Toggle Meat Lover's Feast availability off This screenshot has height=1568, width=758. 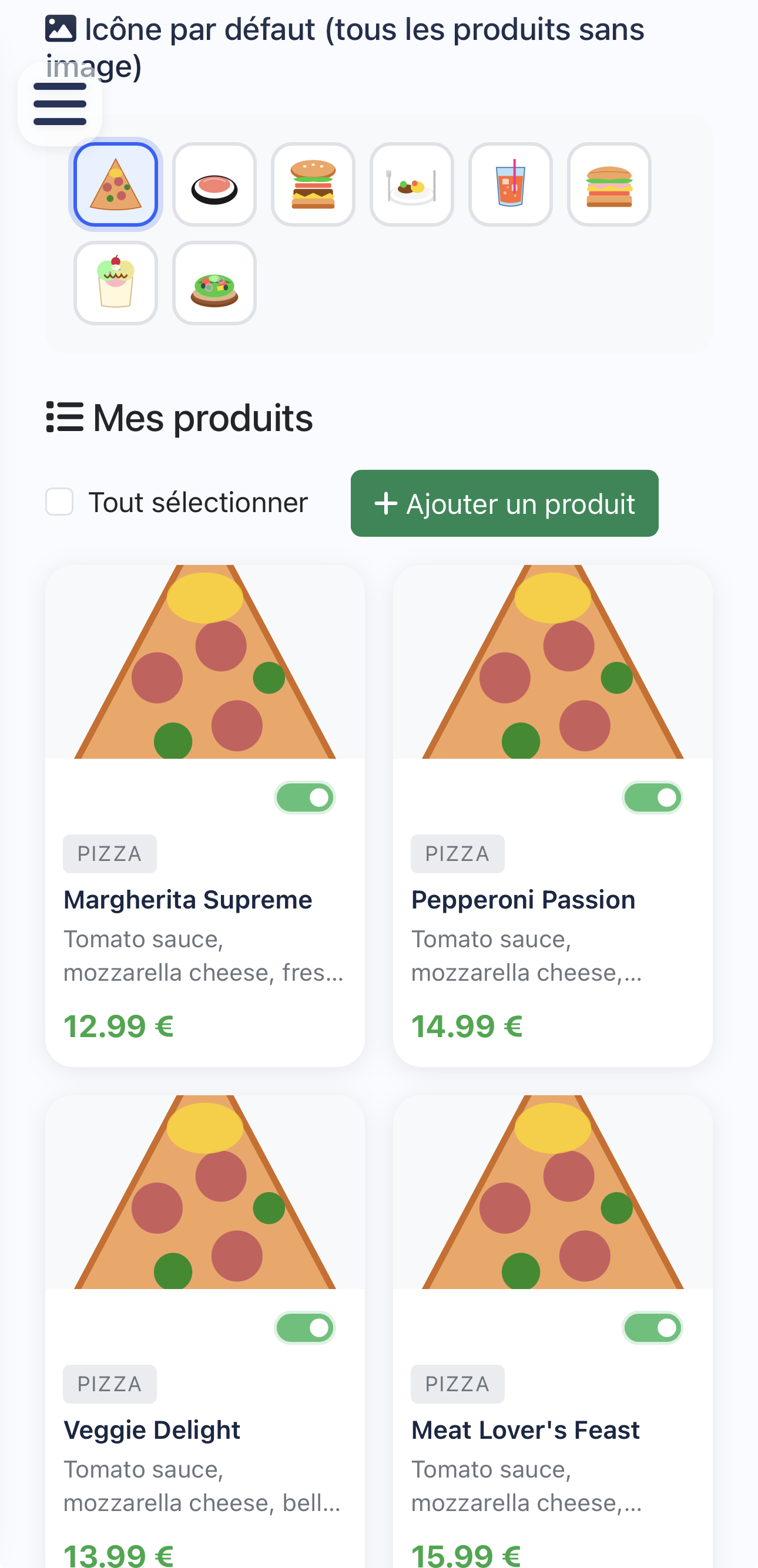click(x=653, y=1328)
